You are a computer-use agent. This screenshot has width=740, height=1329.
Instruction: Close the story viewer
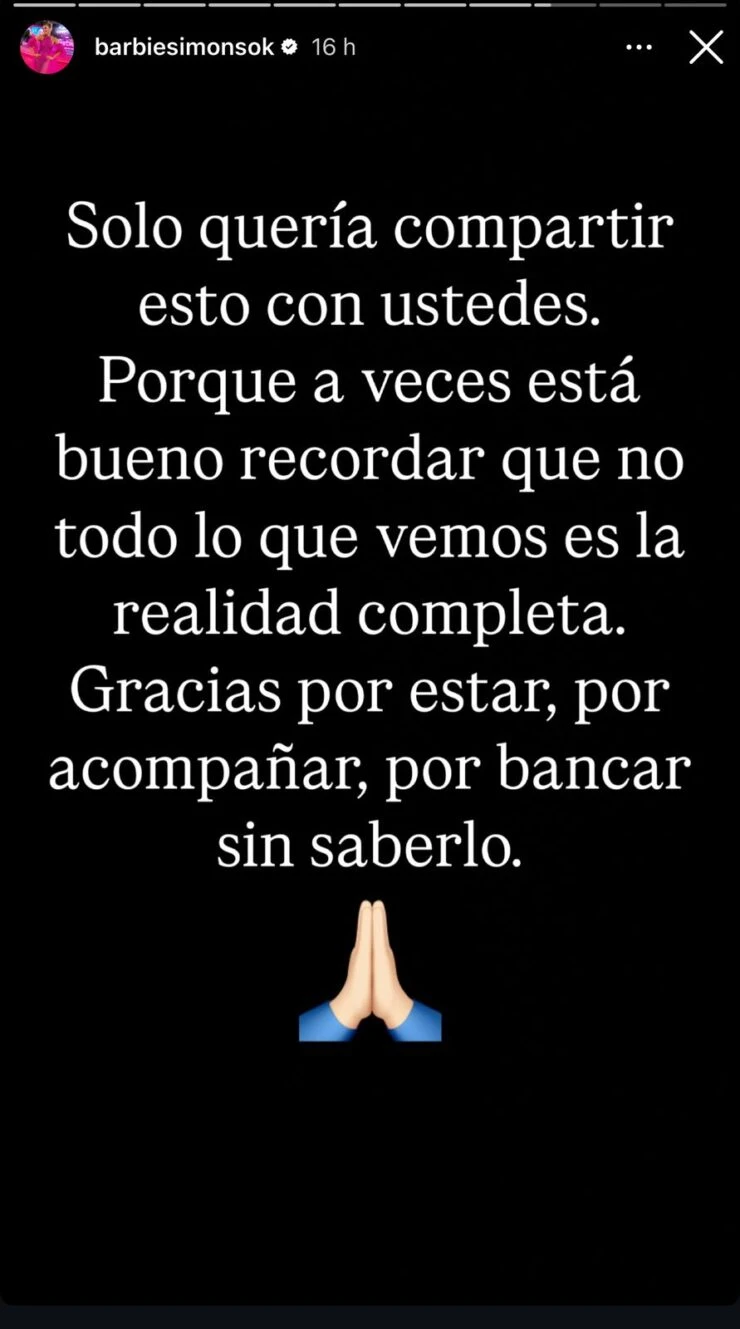tap(706, 47)
